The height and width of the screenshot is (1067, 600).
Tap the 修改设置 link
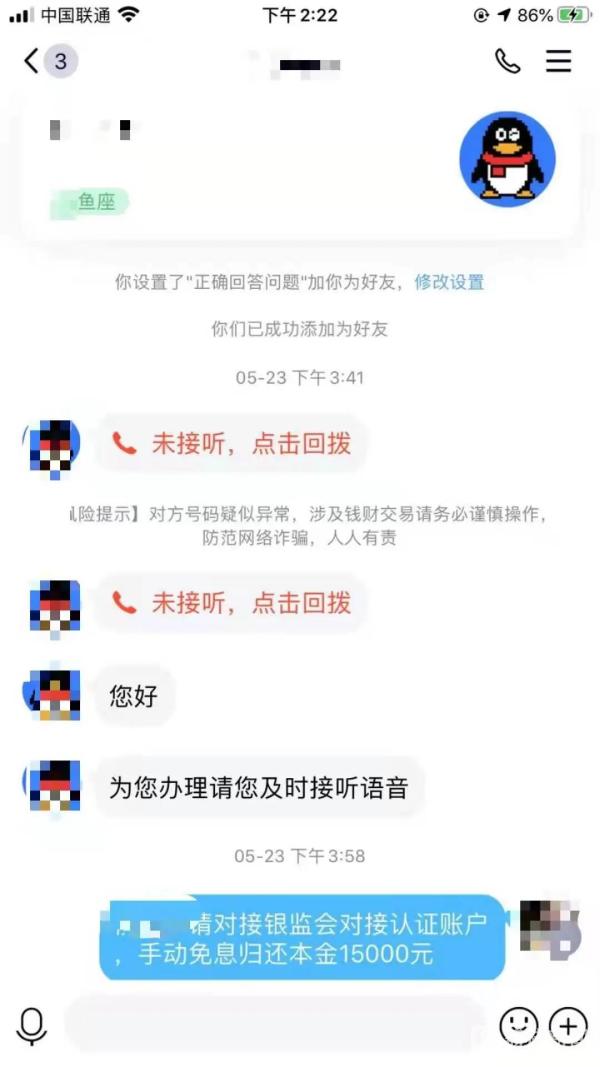pyautogui.click(x=449, y=282)
